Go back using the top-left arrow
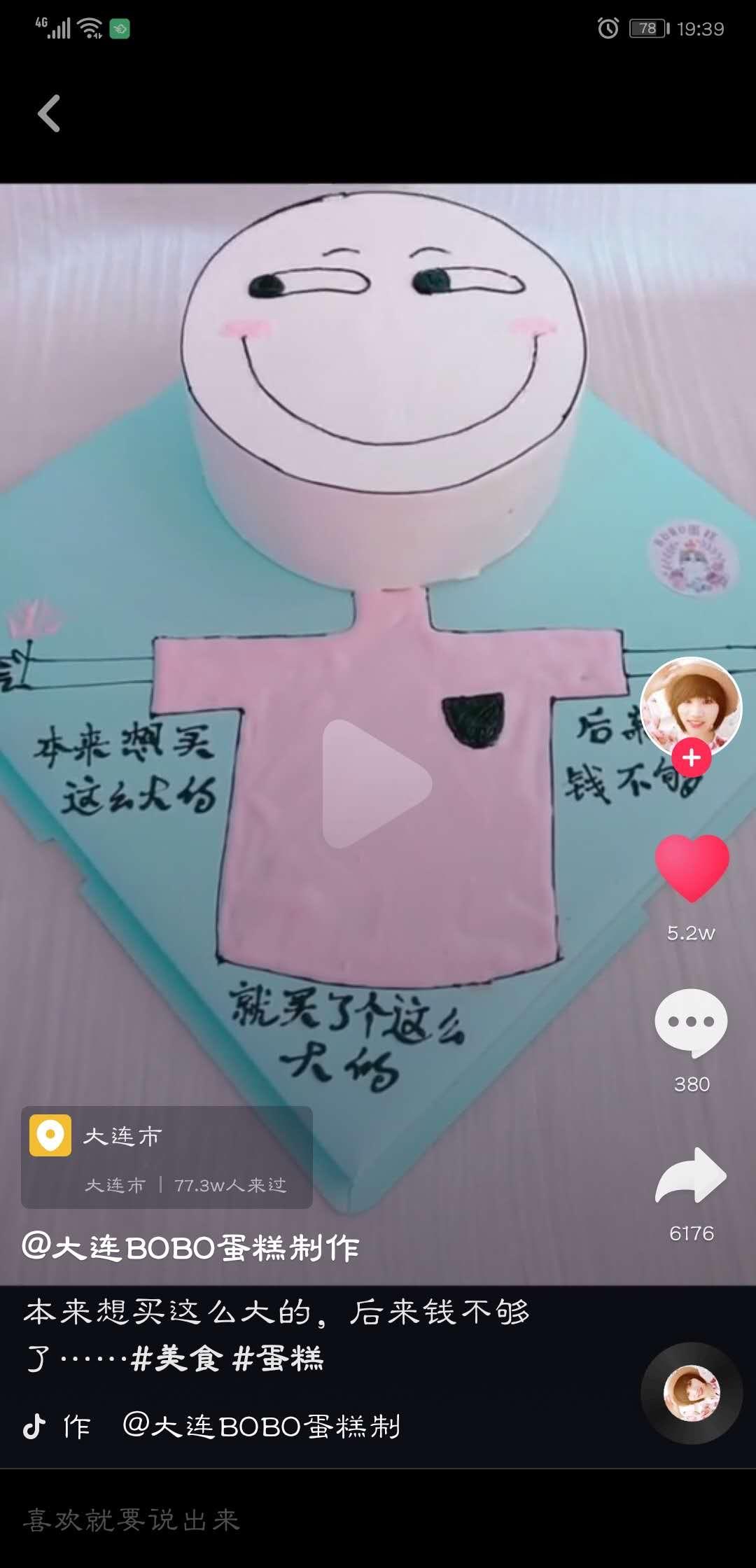The height and width of the screenshot is (1568, 756). (49, 113)
